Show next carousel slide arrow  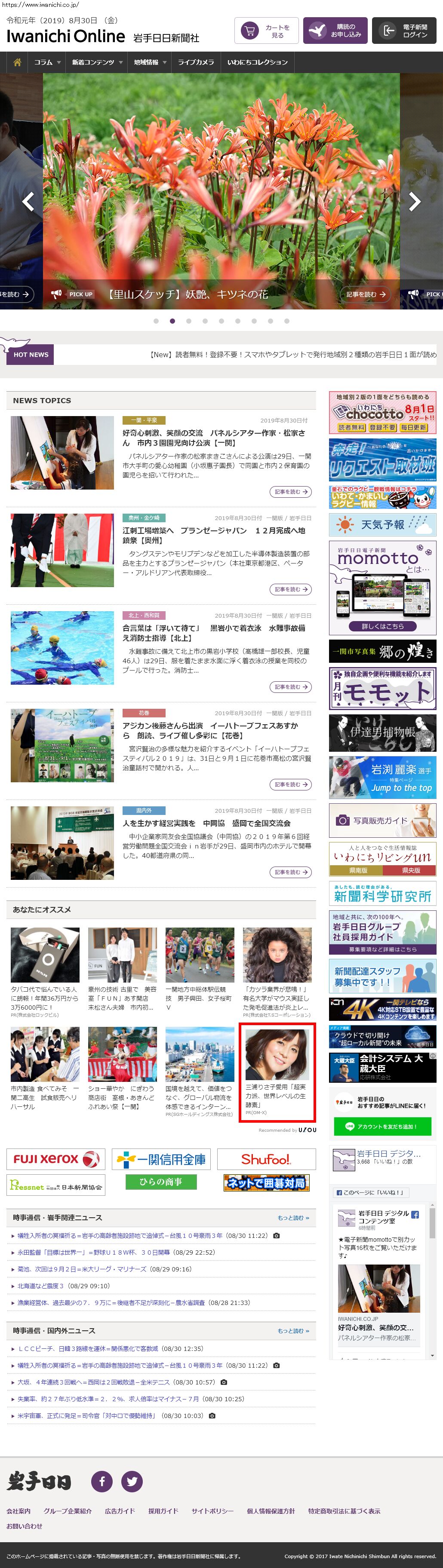[414, 202]
